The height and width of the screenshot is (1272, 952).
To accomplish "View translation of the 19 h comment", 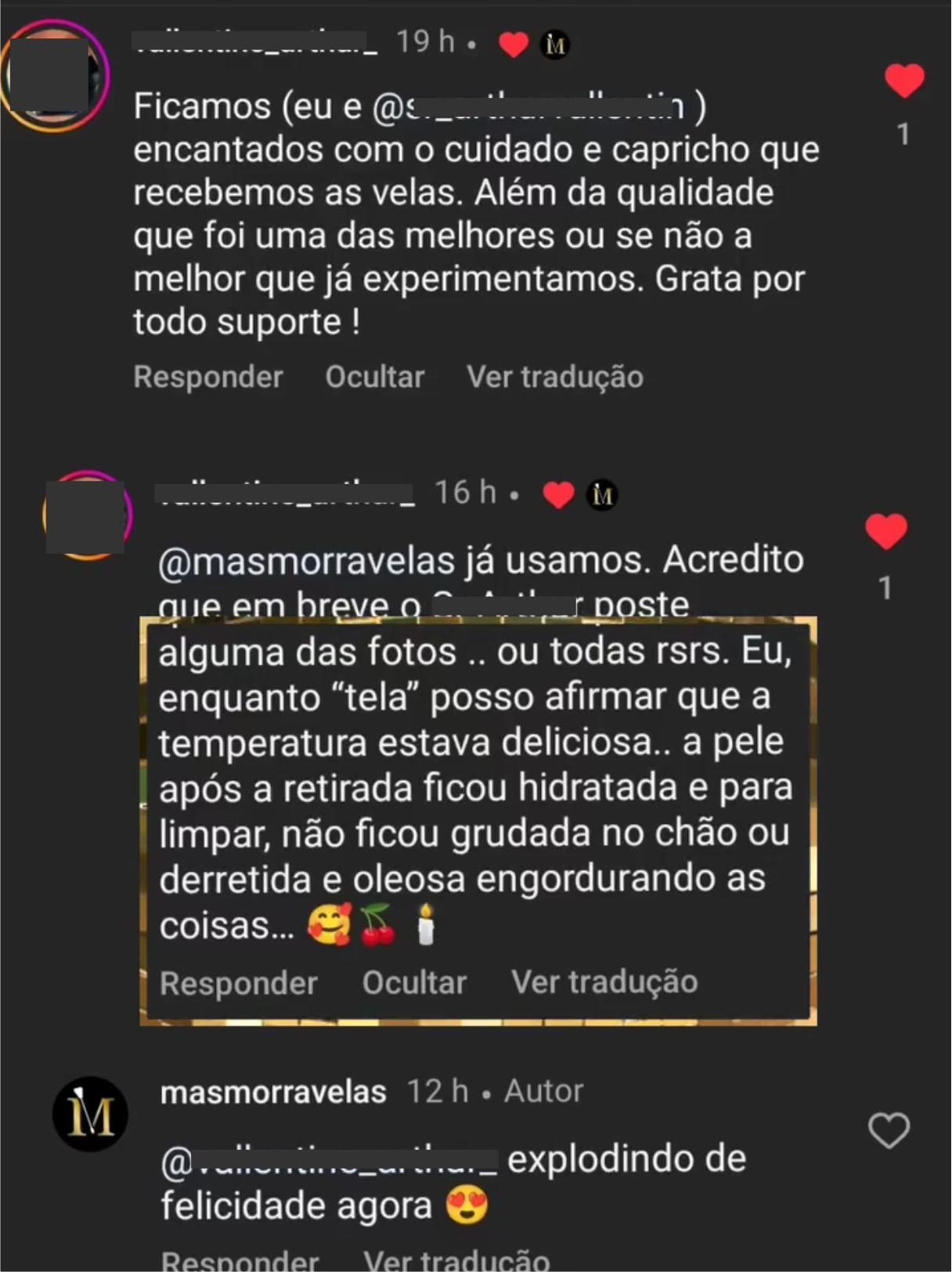I will [x=554, y=377].
